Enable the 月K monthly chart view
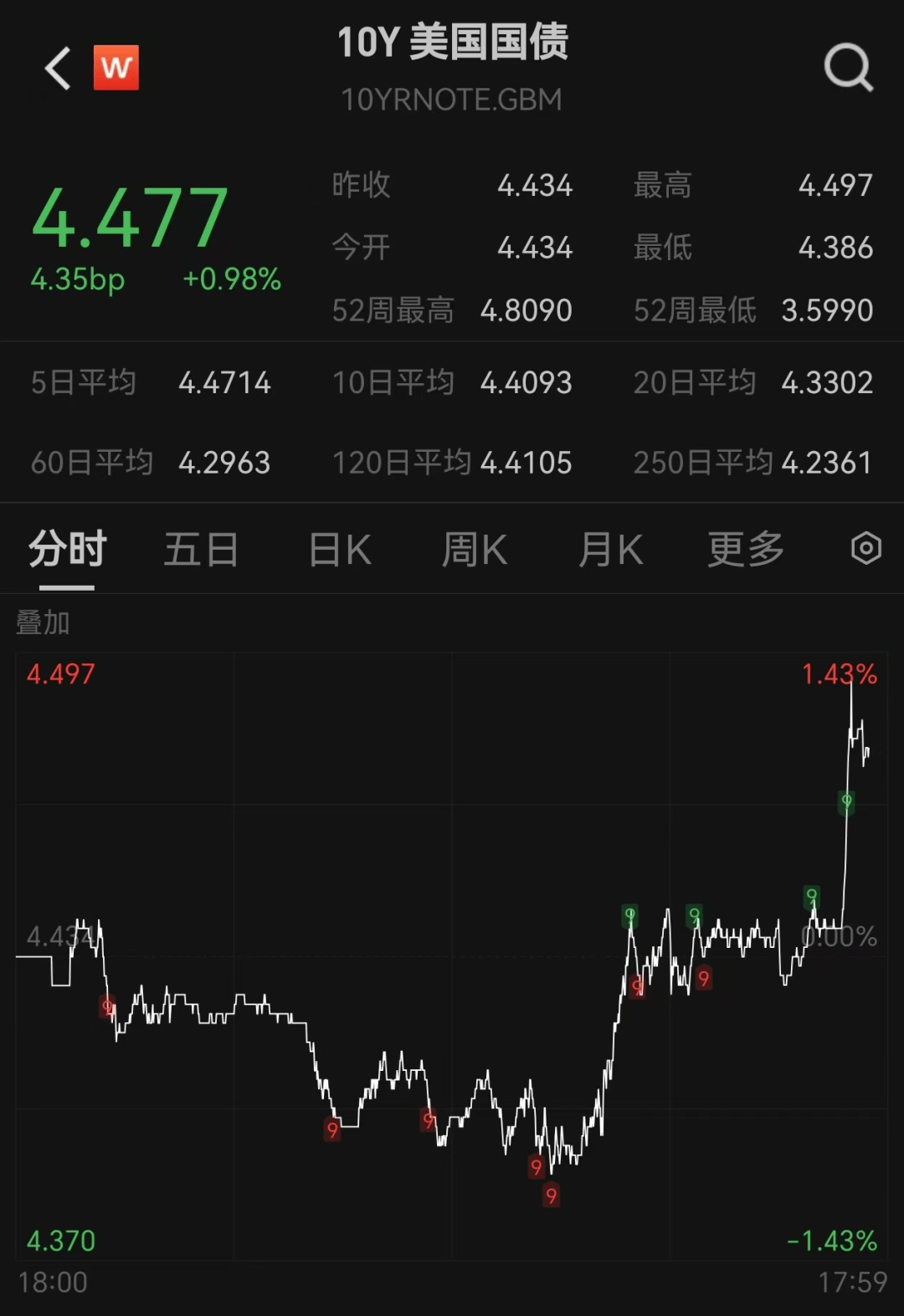The height and width of the screenshot is (1316, 904). click(610, 549)
